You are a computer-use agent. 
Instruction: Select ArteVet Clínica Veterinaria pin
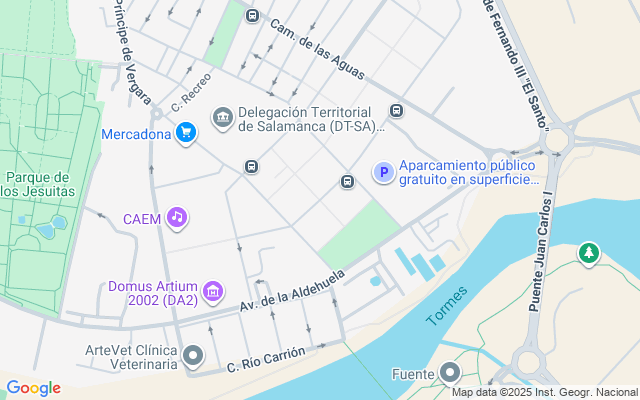tap(193, 356)
